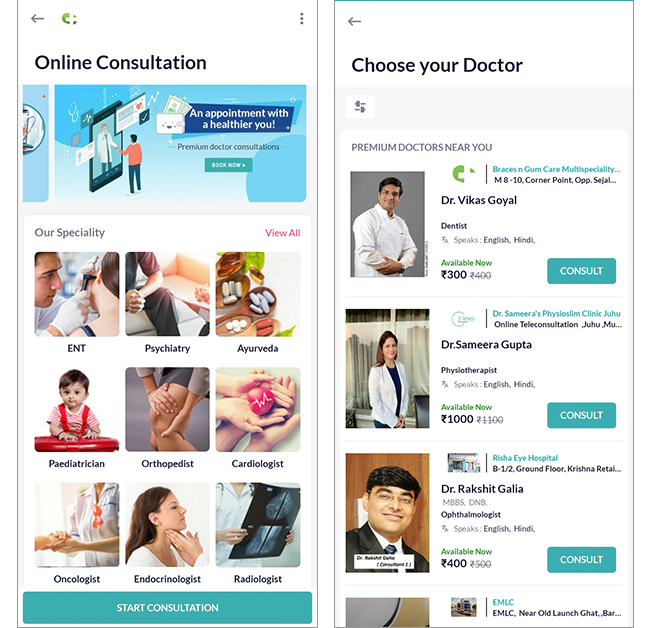View all specialities
Image resolution: width=651 pixels, height=628 pixels.
(282, 233)
